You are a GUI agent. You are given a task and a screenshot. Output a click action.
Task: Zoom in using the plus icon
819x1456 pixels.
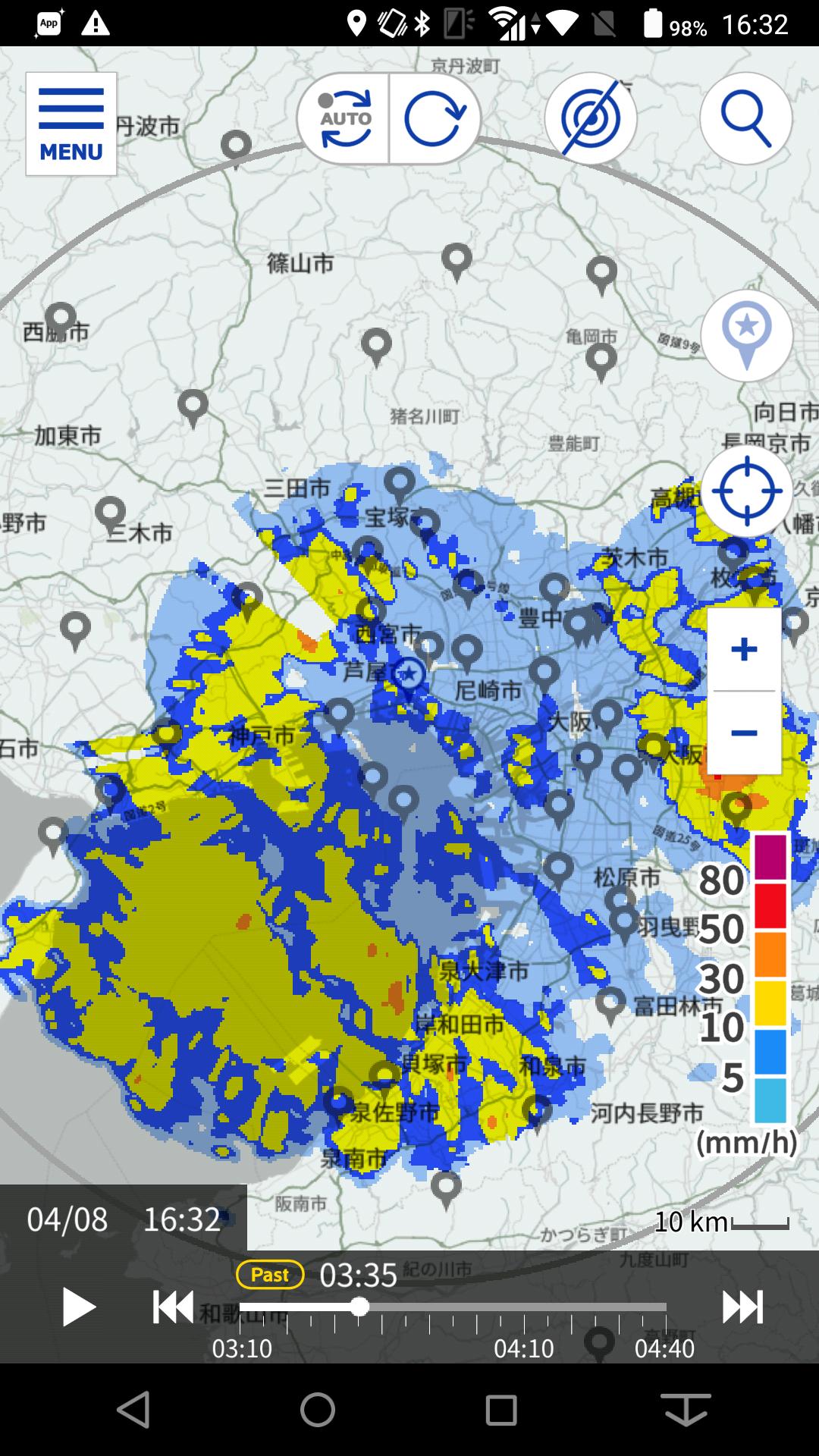pos(744,649)
